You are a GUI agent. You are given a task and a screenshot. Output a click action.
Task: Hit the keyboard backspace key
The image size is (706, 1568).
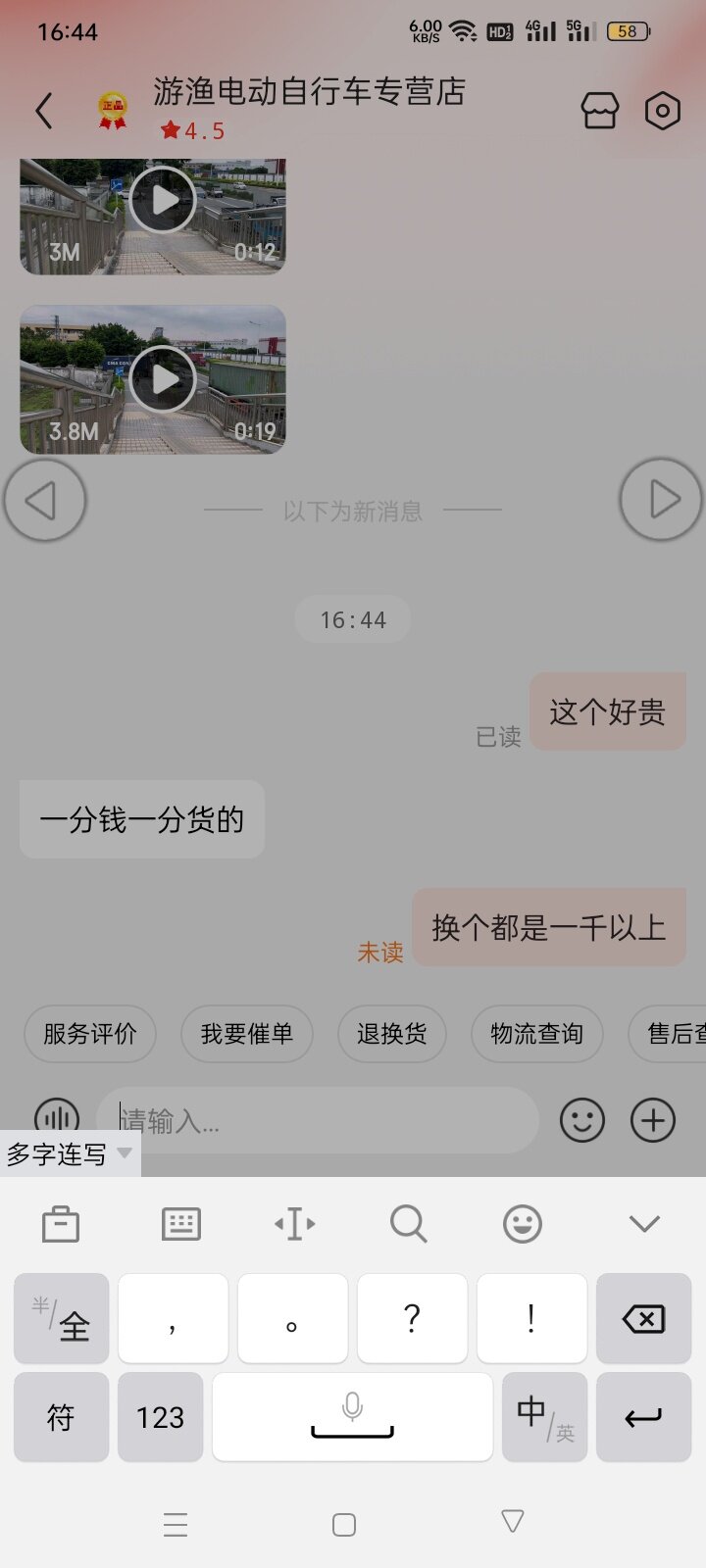coord(643,1319)
